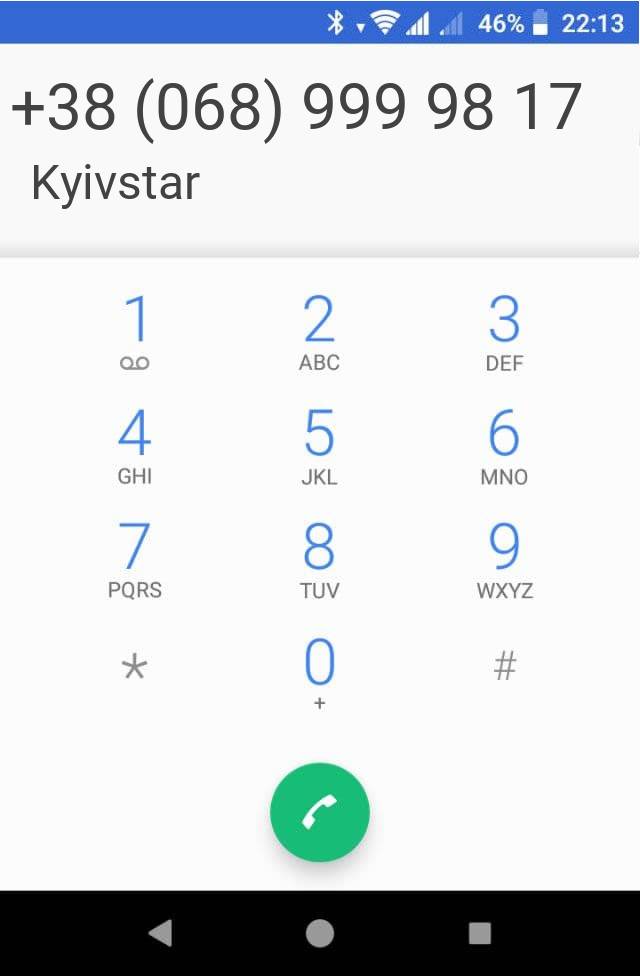Open recent apps from navigation bar
Viewport: 640px width, 976px height.
click(x=480, y=933)
